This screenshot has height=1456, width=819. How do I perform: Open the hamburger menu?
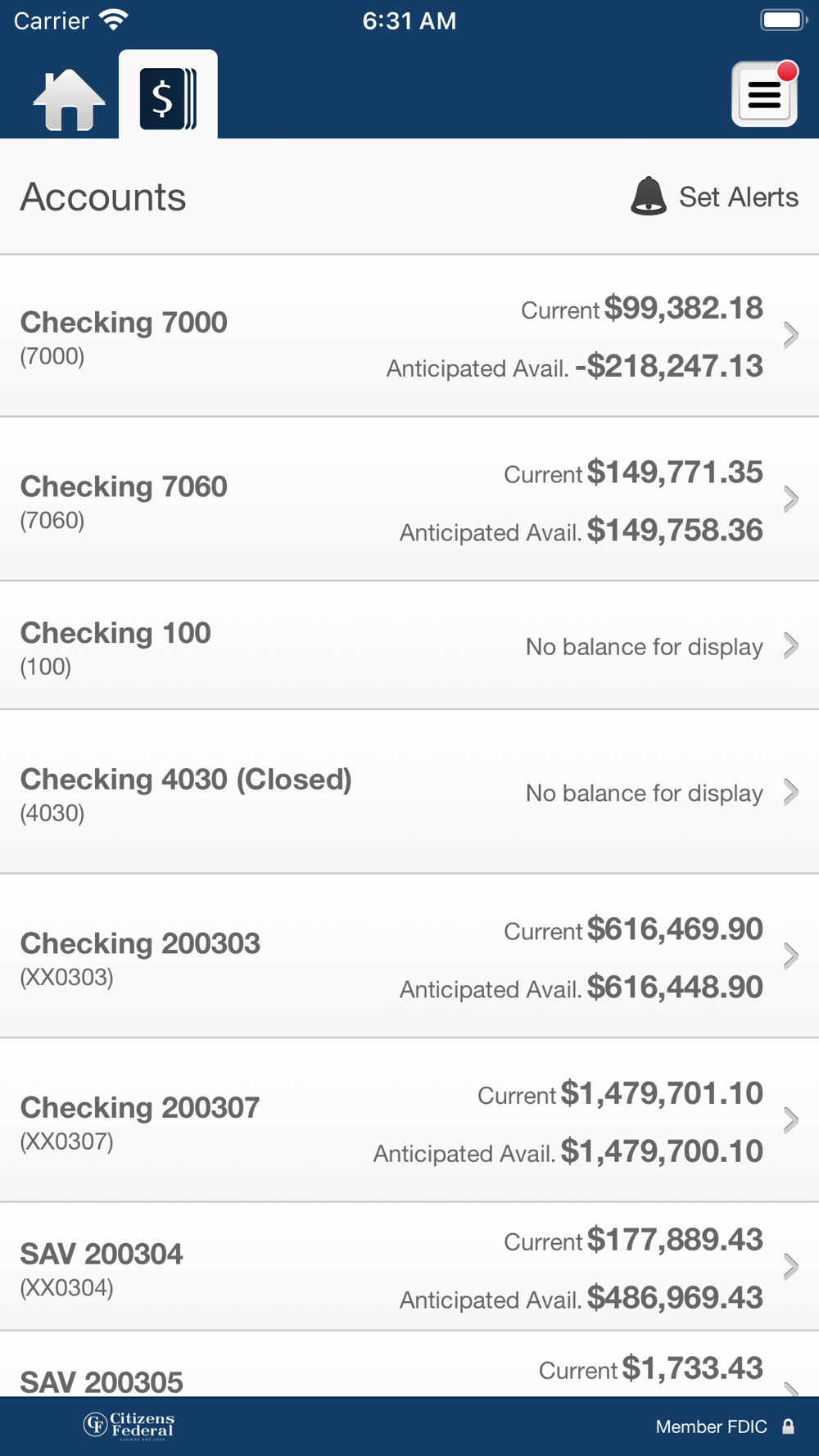tap(764, 94)
